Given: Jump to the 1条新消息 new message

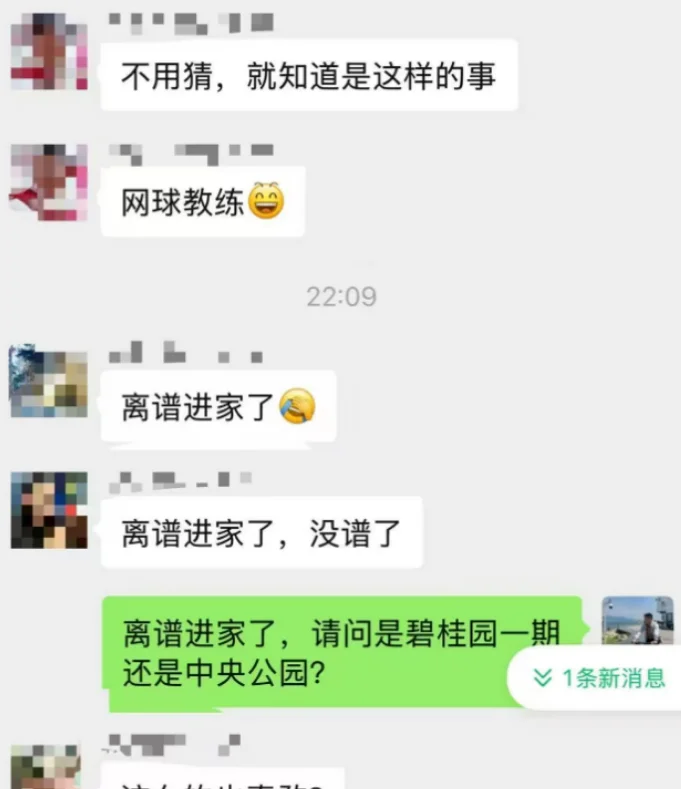Looking at the screenshot, I should pyautogui.click(x=600, y=678).
